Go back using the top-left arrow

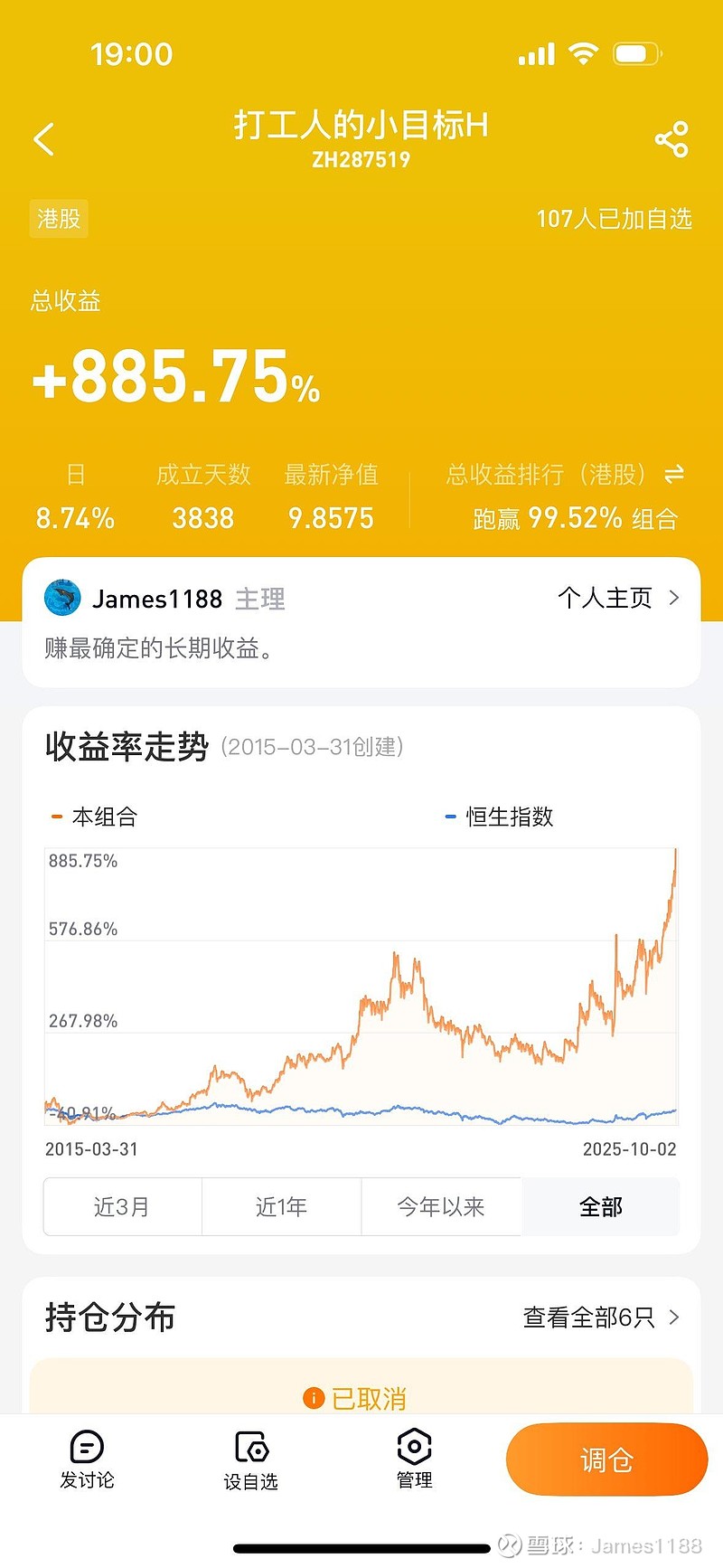(x=44, y=140)
